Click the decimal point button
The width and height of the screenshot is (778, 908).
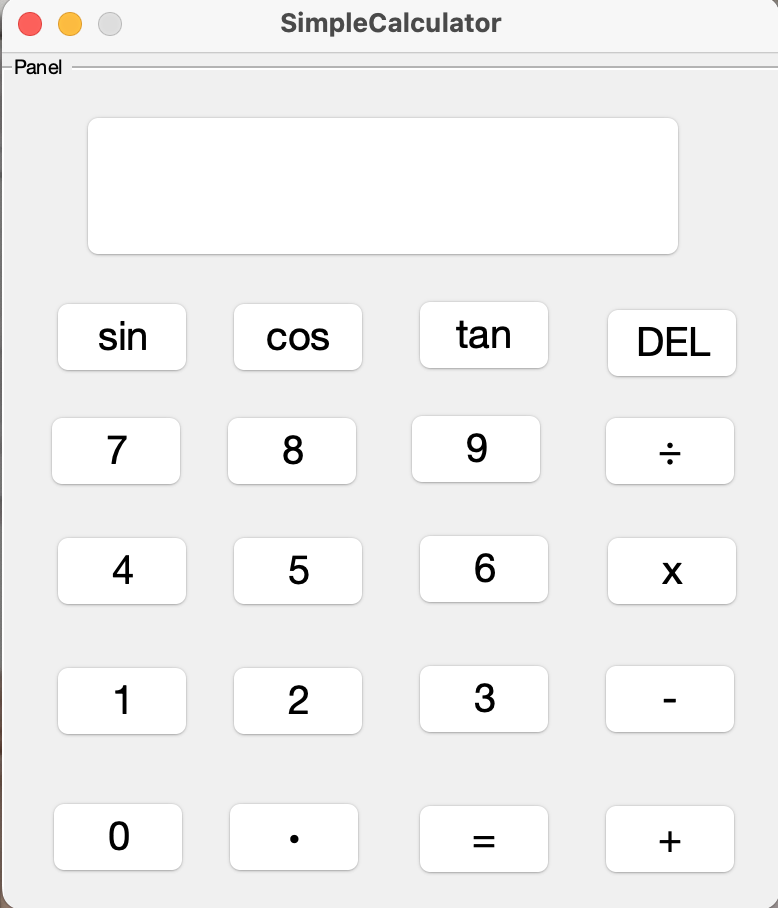[293, 839]
